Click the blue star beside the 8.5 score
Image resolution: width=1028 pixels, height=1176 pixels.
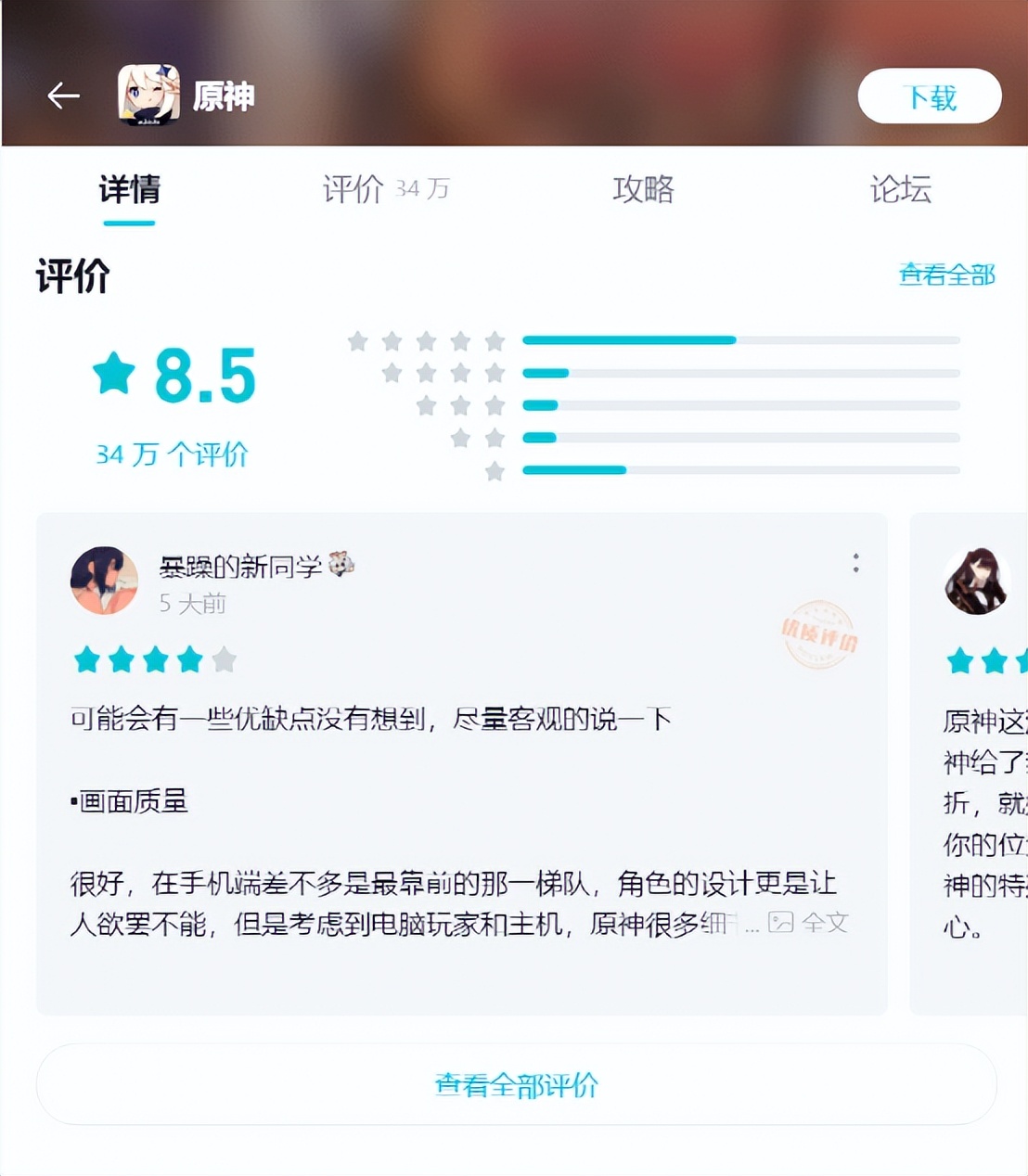(x=112, y=372)
